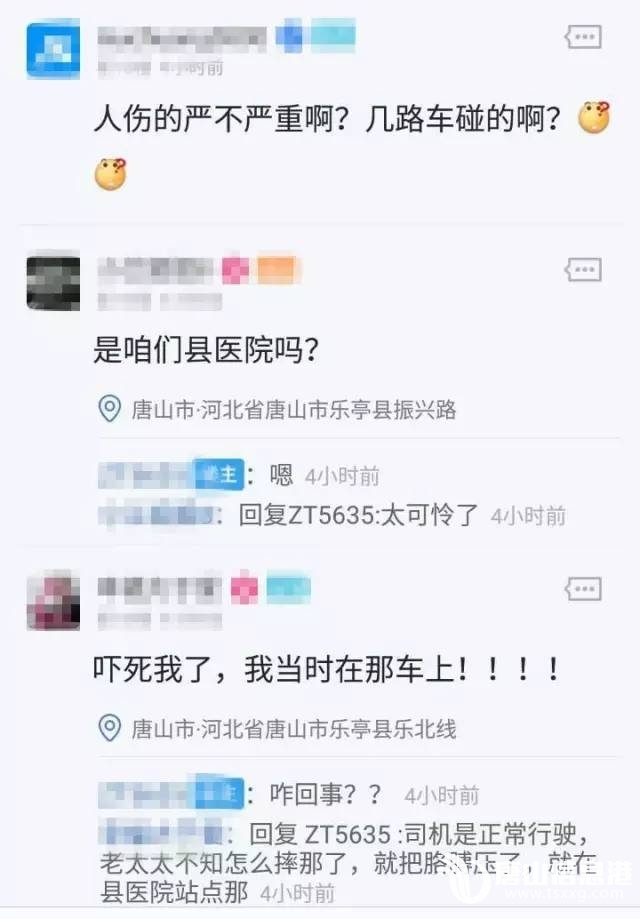Open the avatar of the 人伤的严不严重啊 commenter

point(53,47)
